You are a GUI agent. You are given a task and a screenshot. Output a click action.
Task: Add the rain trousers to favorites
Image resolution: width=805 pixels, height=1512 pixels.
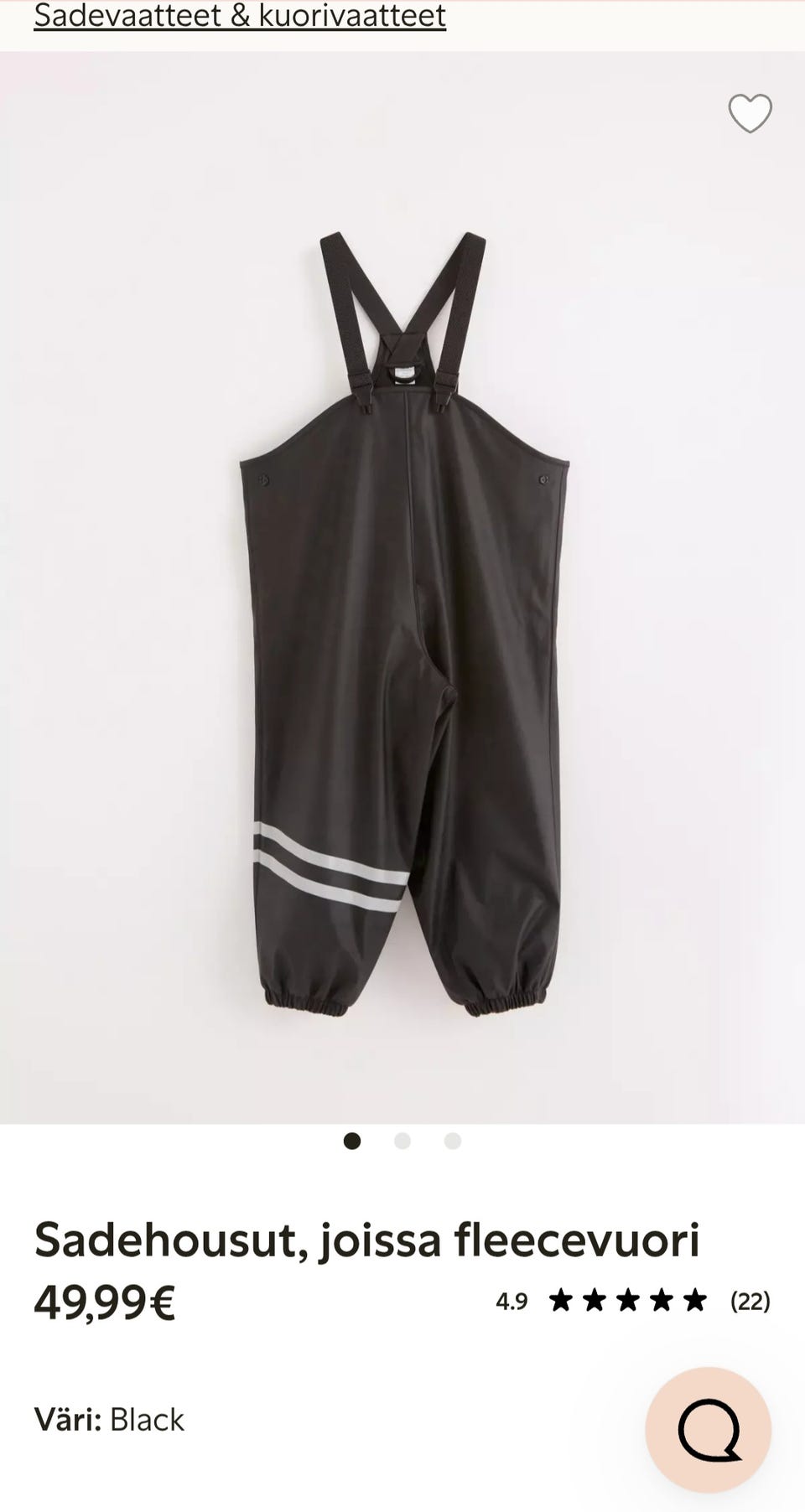click(x=750, y=113)
